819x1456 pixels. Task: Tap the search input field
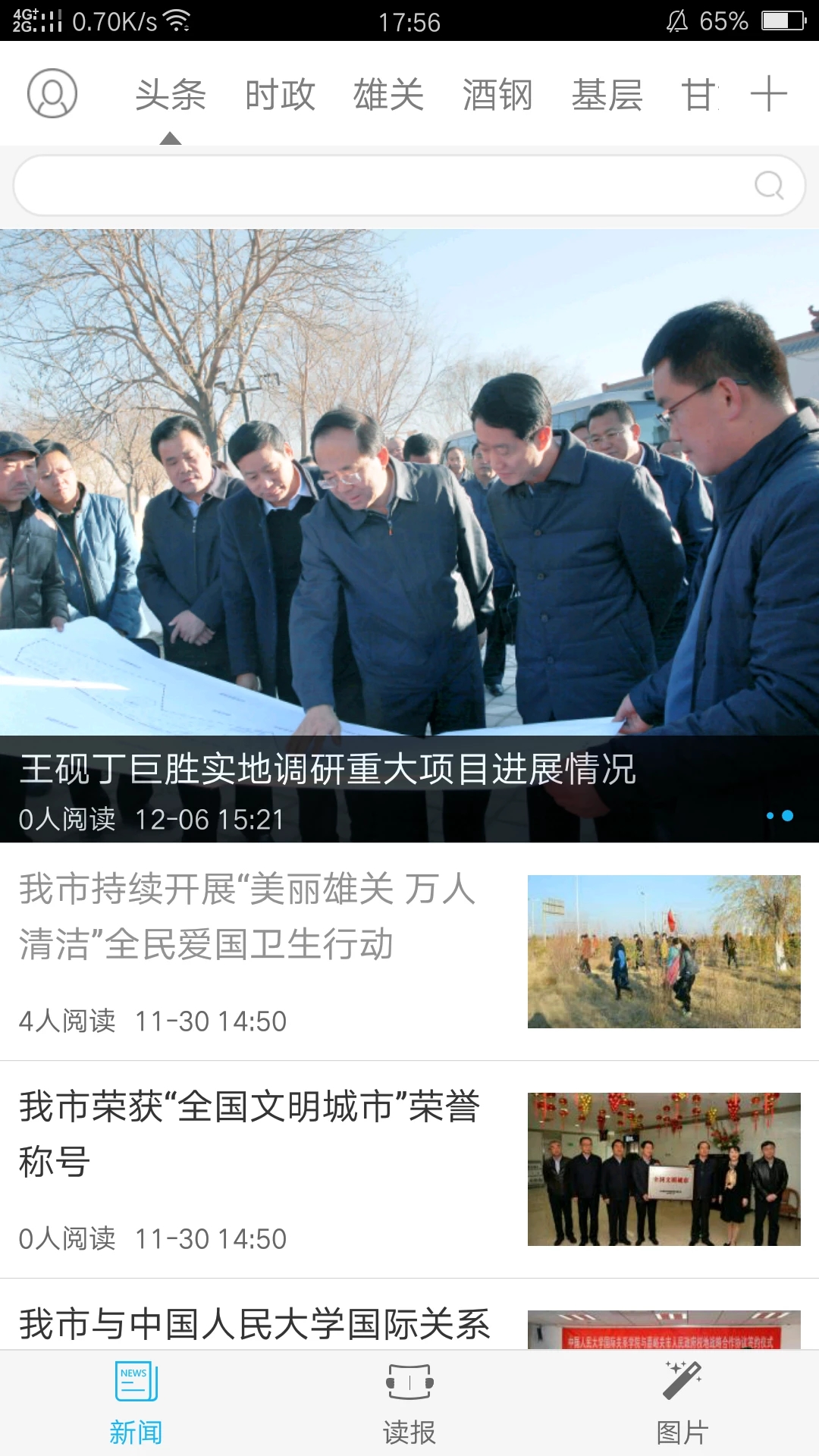coord(379,186)
